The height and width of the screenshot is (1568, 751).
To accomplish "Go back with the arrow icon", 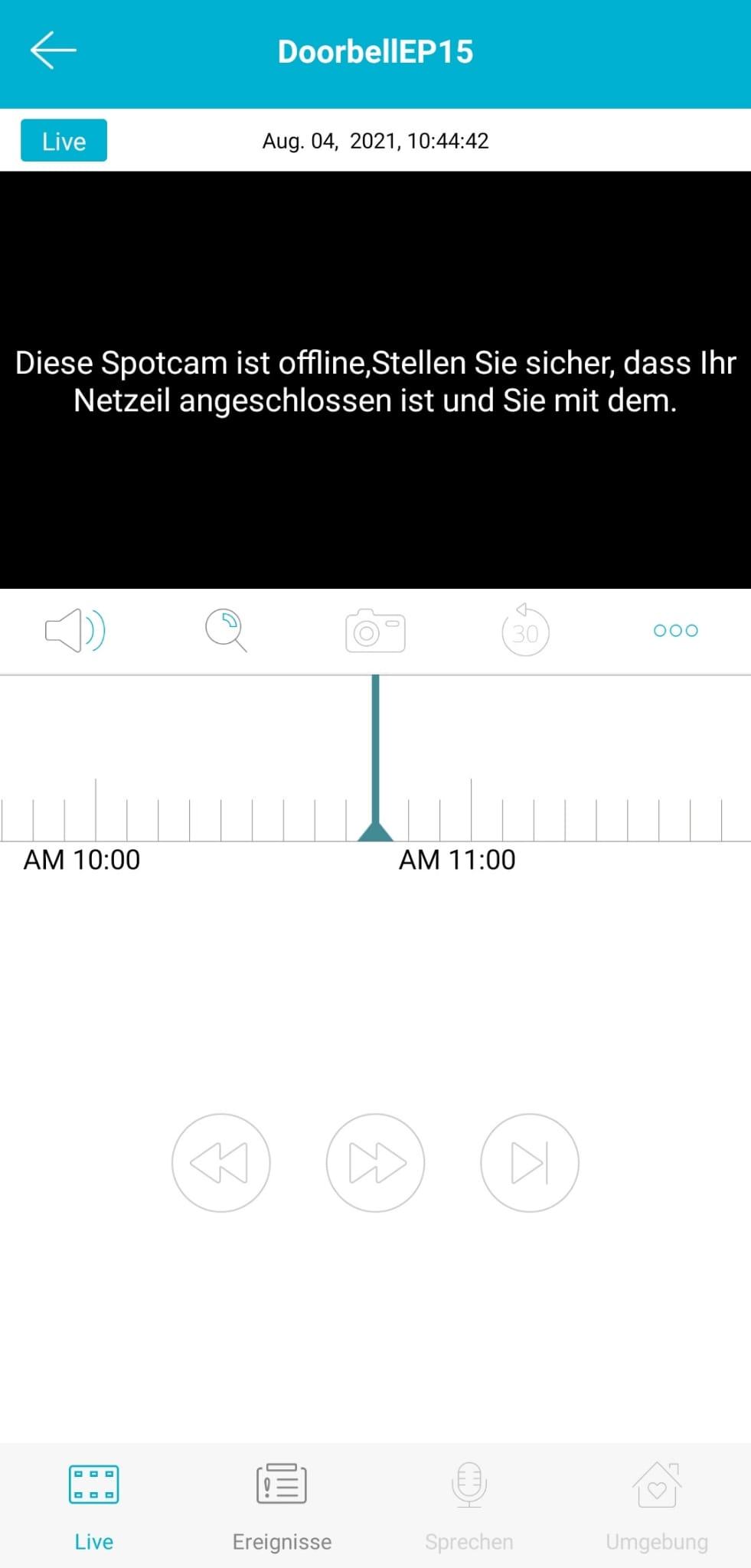I will (x=53, y=51).
